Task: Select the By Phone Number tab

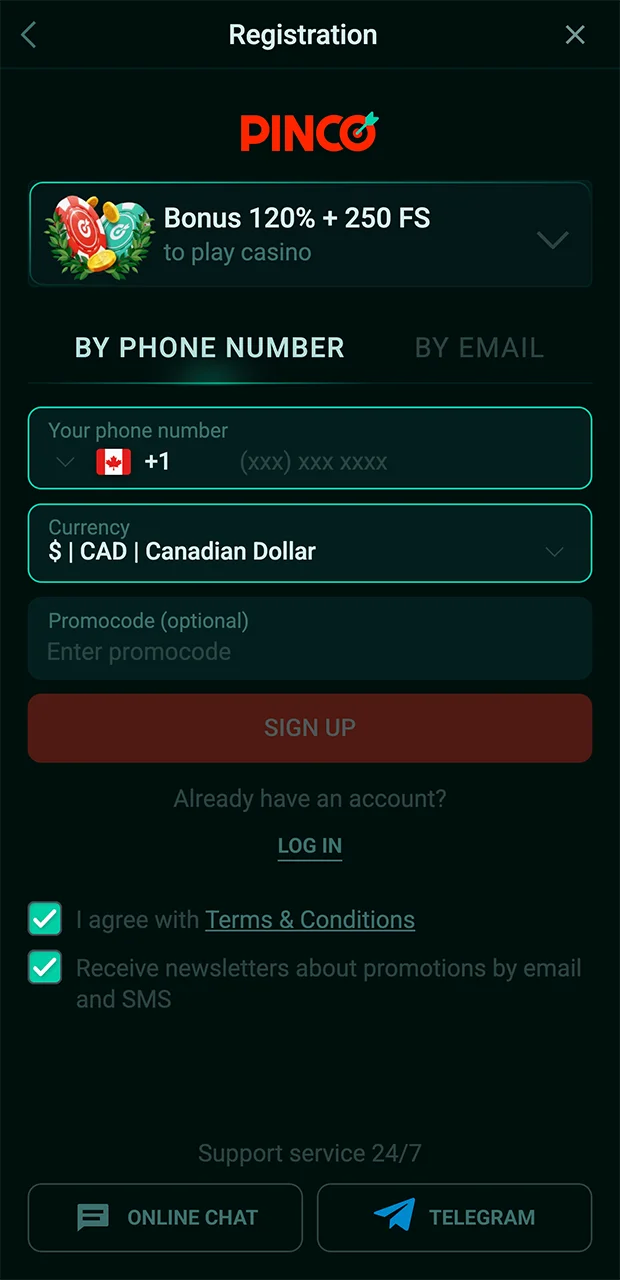Action: coord(209,348)
